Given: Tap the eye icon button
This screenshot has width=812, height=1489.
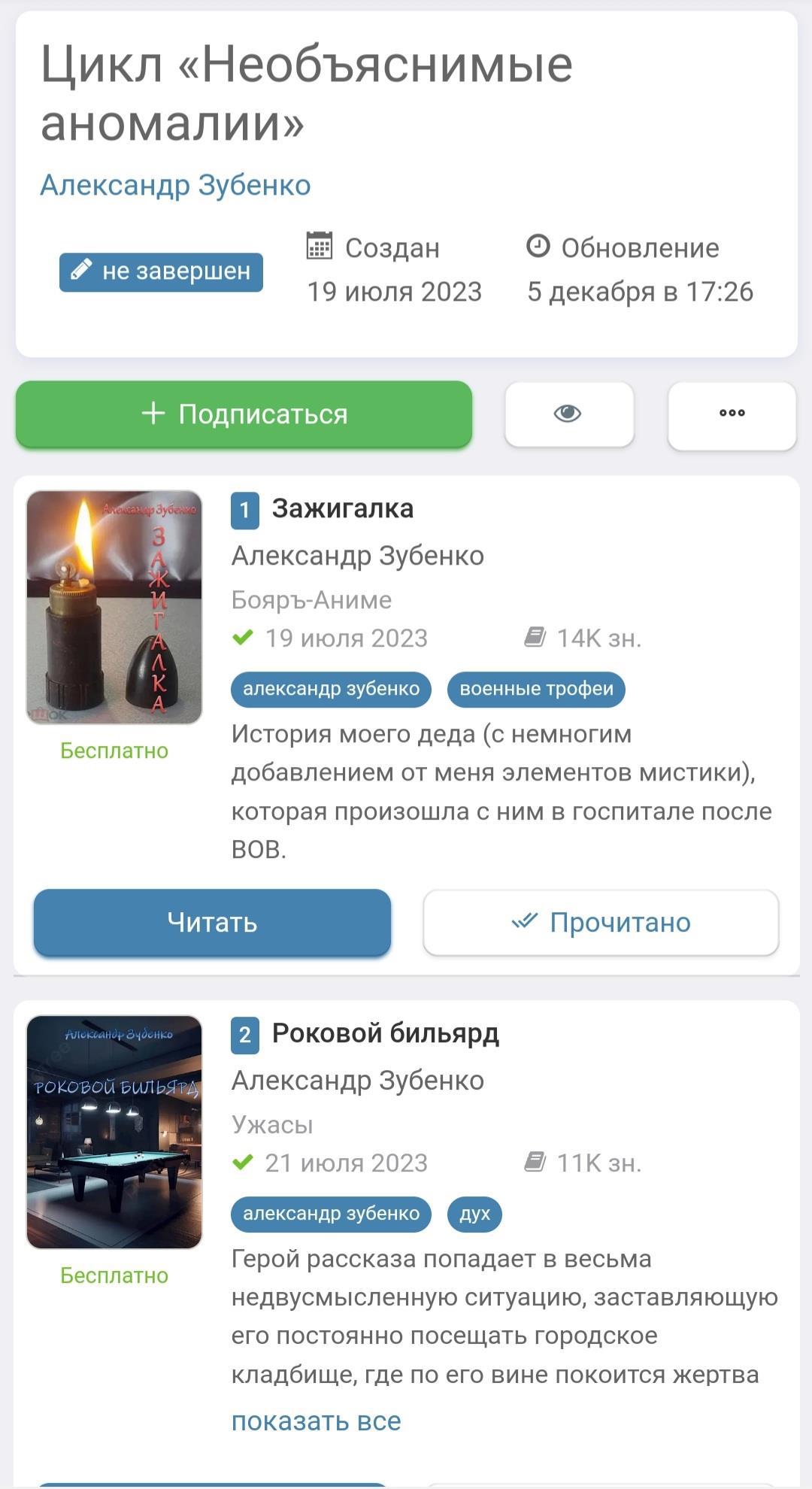Looking at the screenshot, I should pos(569,414).
